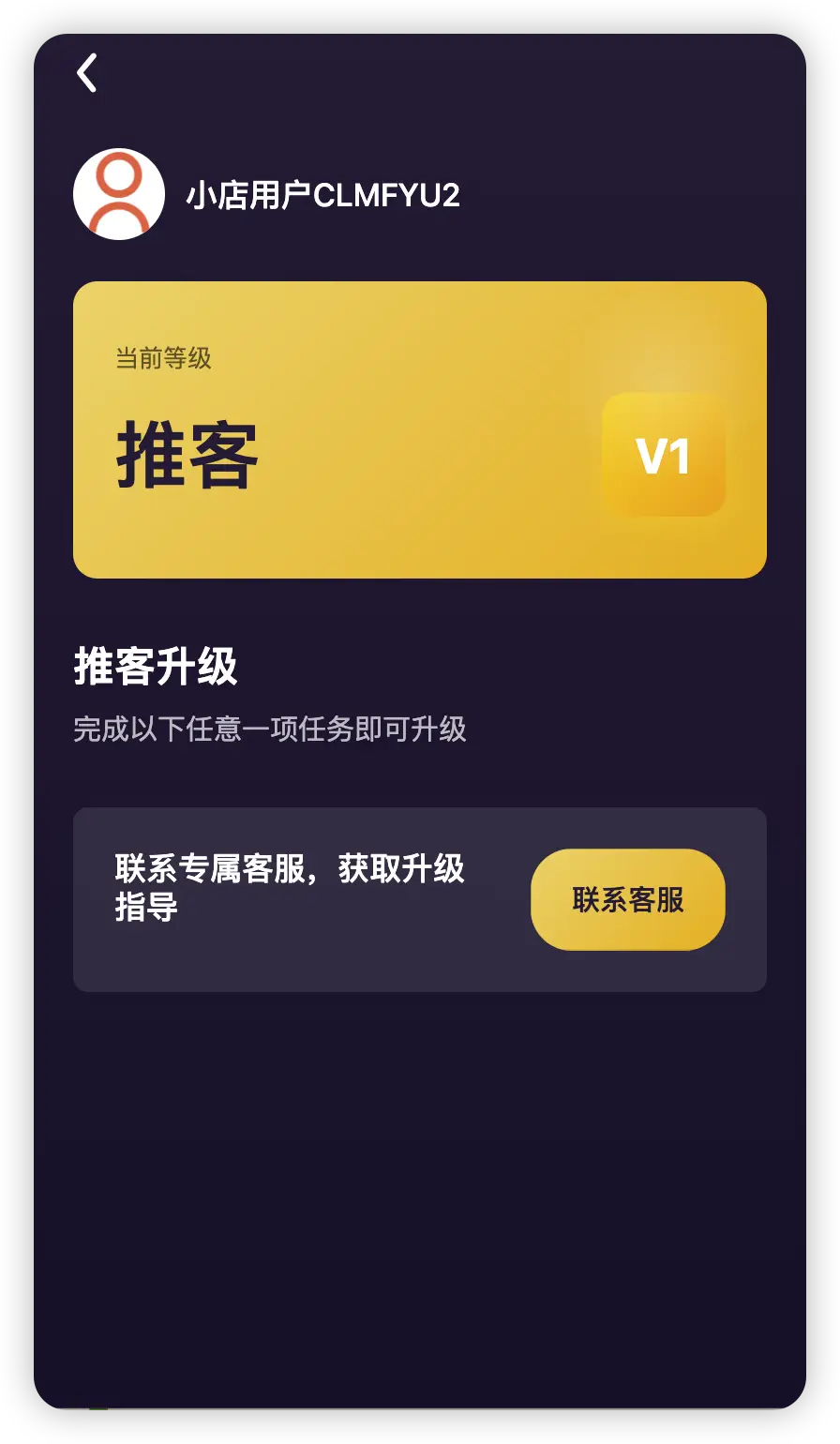This screenshot has width=840, height=1444.
Task: Go back using the top-left arrow
Action: [x=87, y=73]
